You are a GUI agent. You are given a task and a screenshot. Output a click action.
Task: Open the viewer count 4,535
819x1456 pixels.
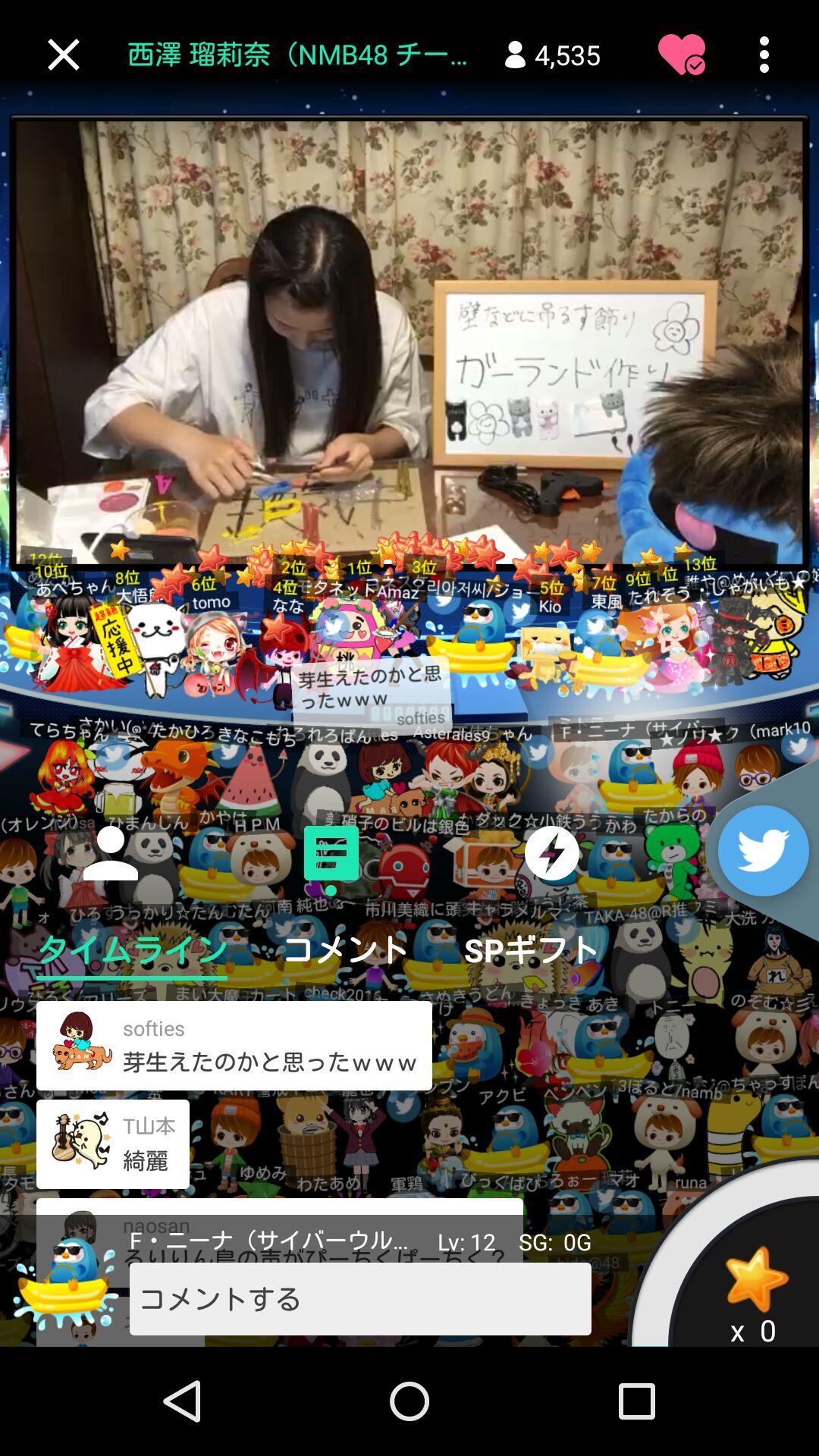[552, 55]
